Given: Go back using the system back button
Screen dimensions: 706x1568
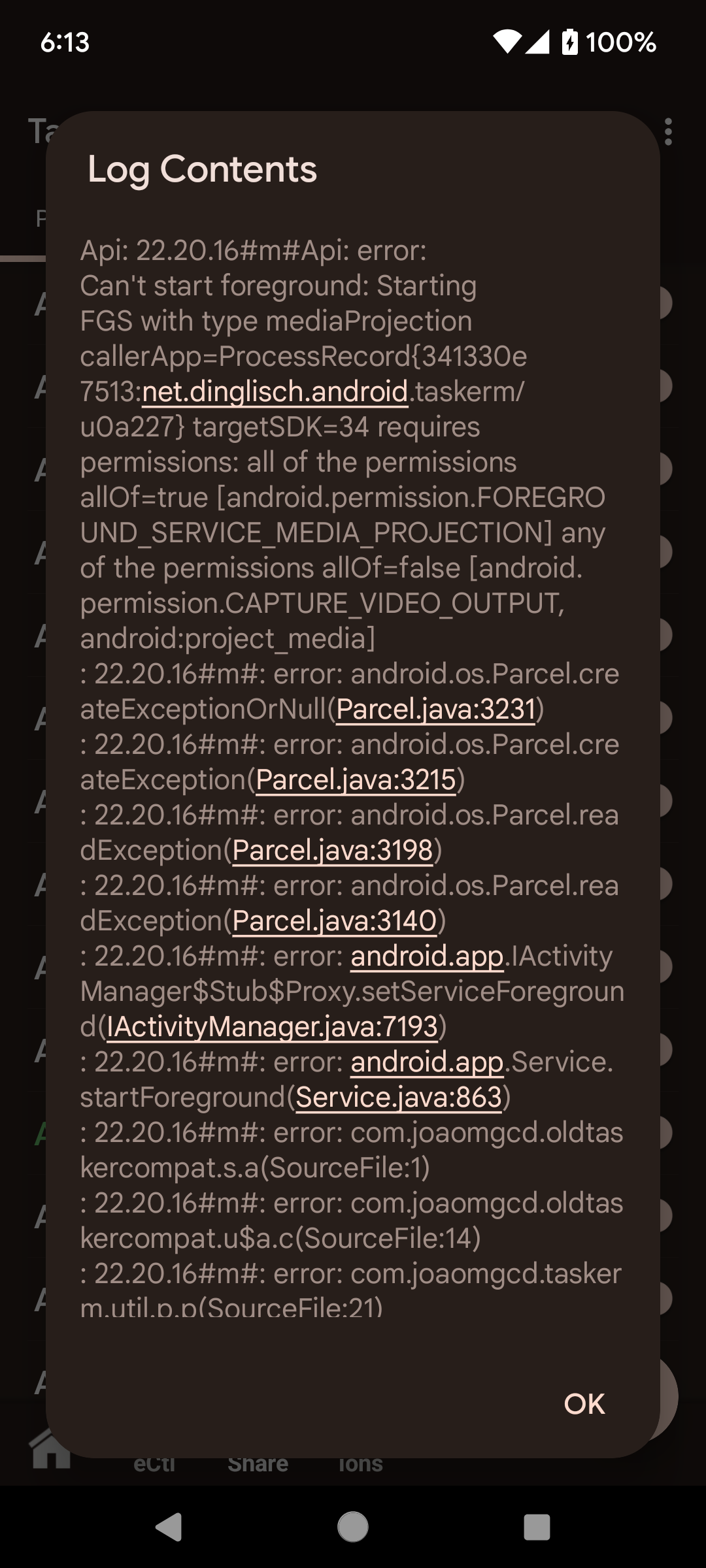Looking at the screenshot, I should (169, 1527).
